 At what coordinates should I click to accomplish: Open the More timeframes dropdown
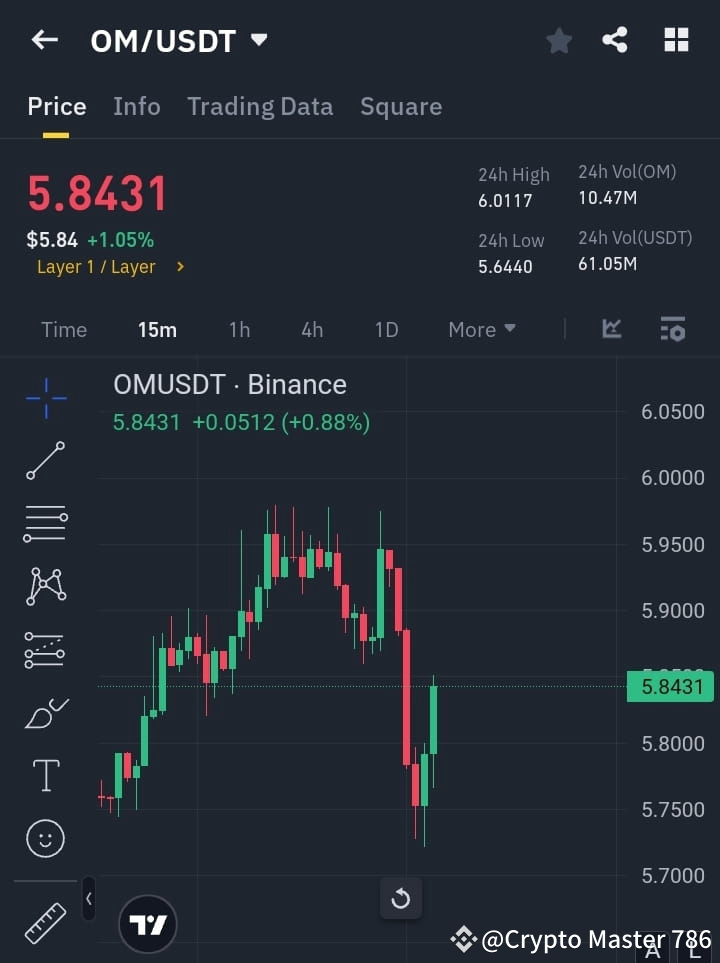click(481, 329)
